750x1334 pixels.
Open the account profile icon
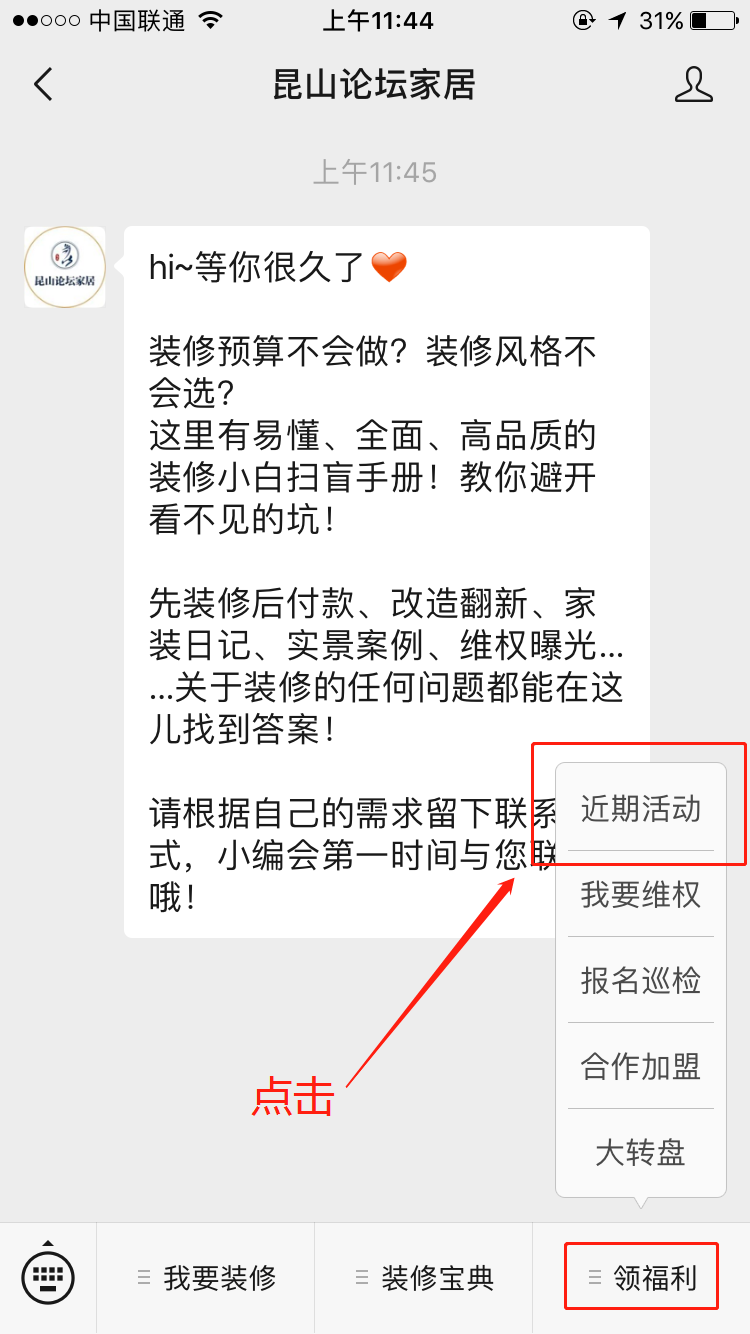point(693,85)
